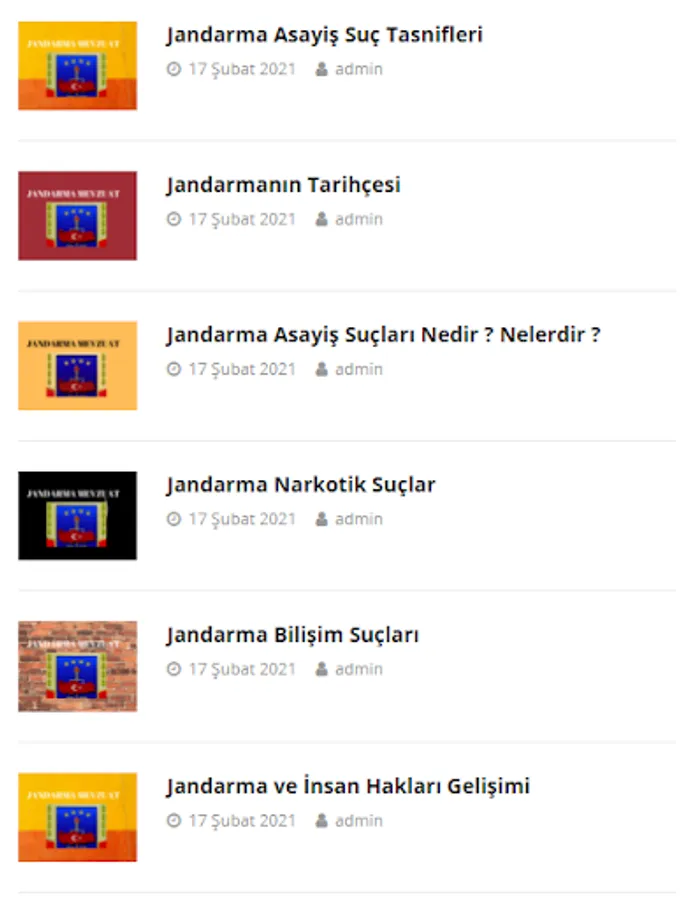Open the brick-wall thumbnail for Jandarma Bilişim Suçları
This screenshot has width=689, height=900.
click(x=78, y=666)
